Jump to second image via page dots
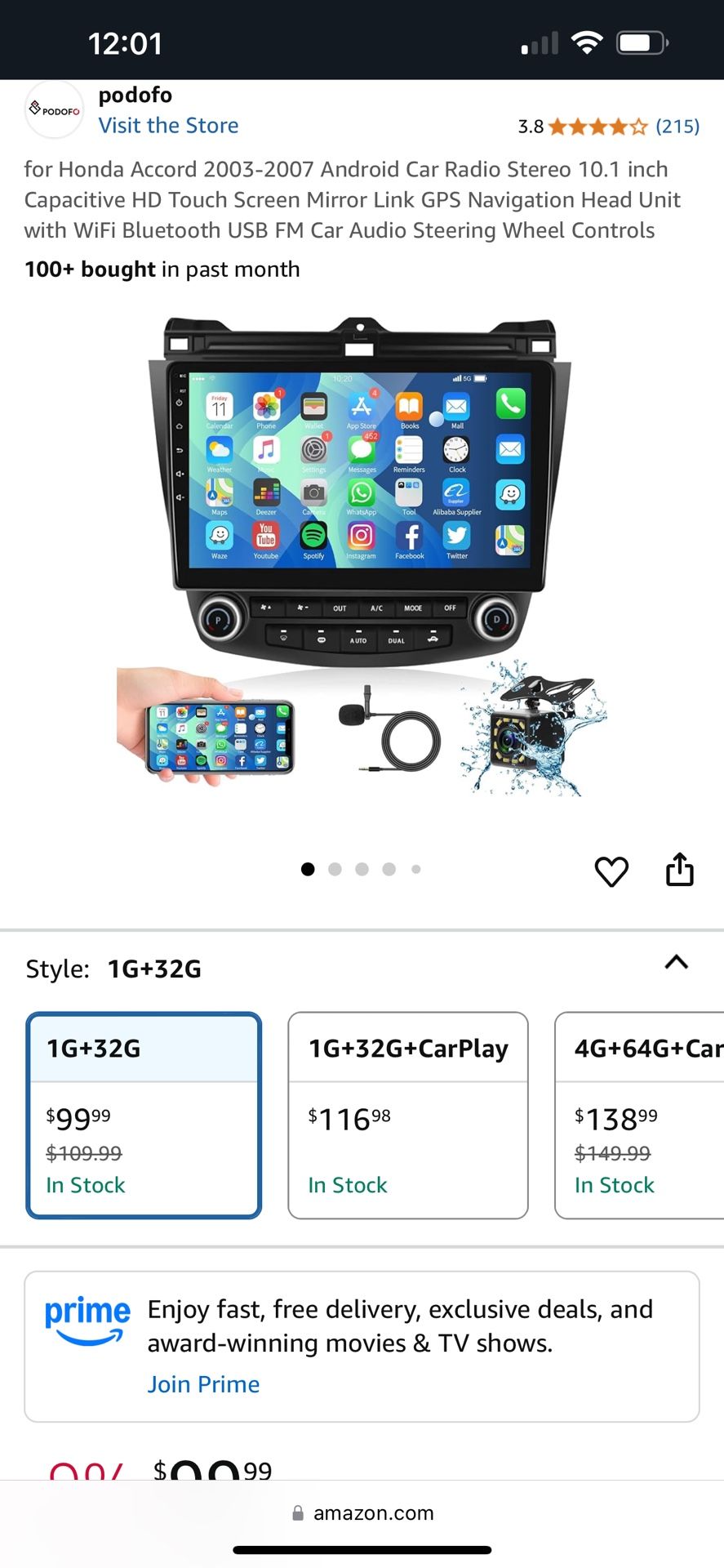 (x=335, y=869)
